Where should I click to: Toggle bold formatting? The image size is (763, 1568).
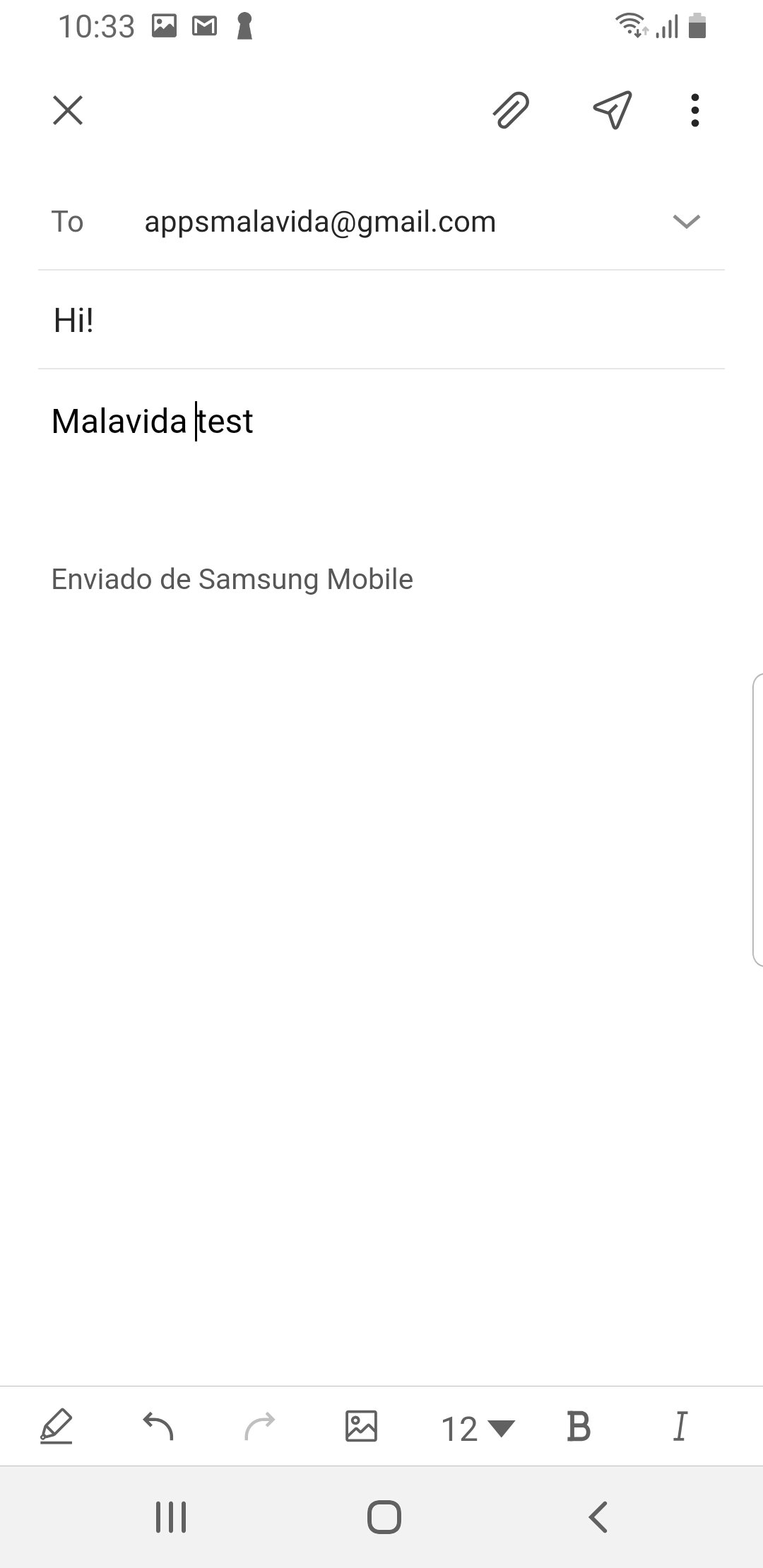click(579, 1427)
